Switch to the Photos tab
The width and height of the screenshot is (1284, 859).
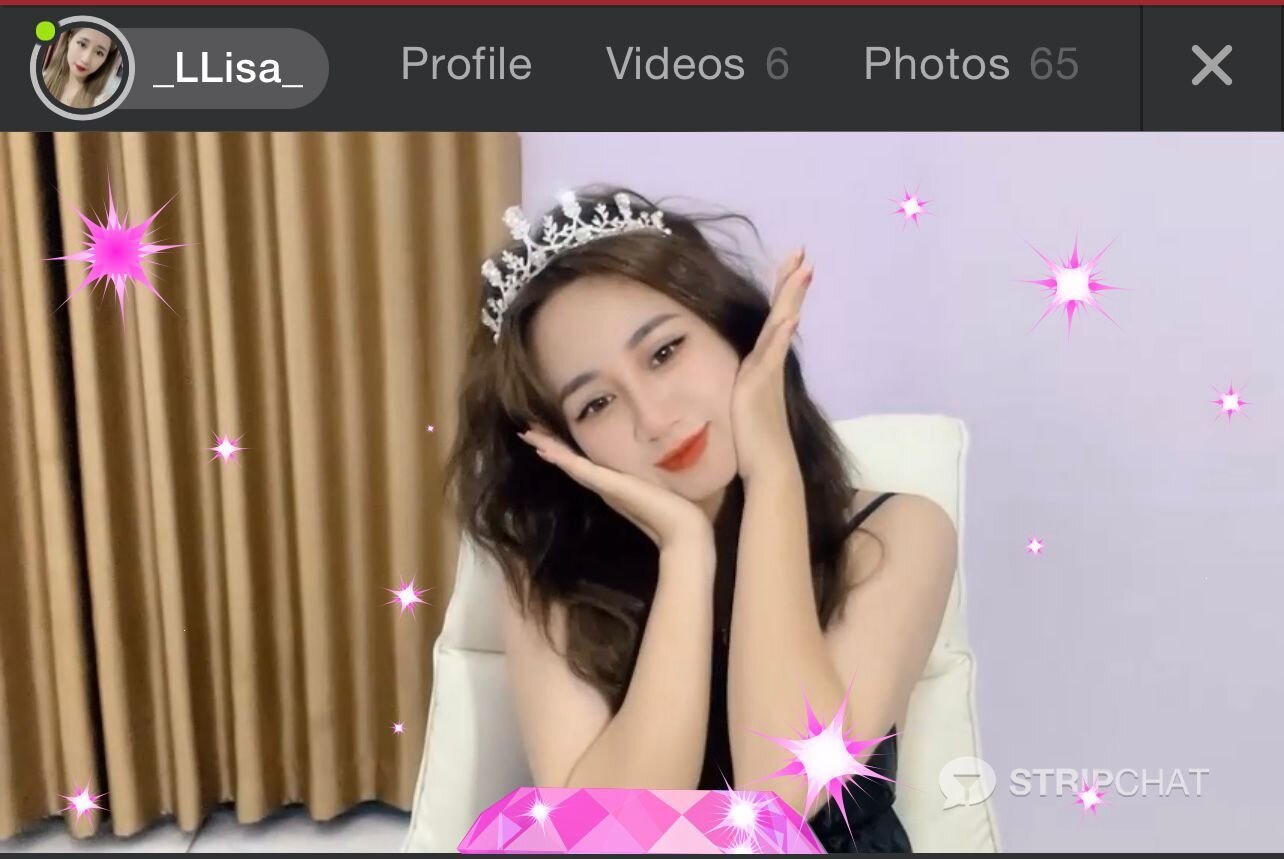(970, 65)
